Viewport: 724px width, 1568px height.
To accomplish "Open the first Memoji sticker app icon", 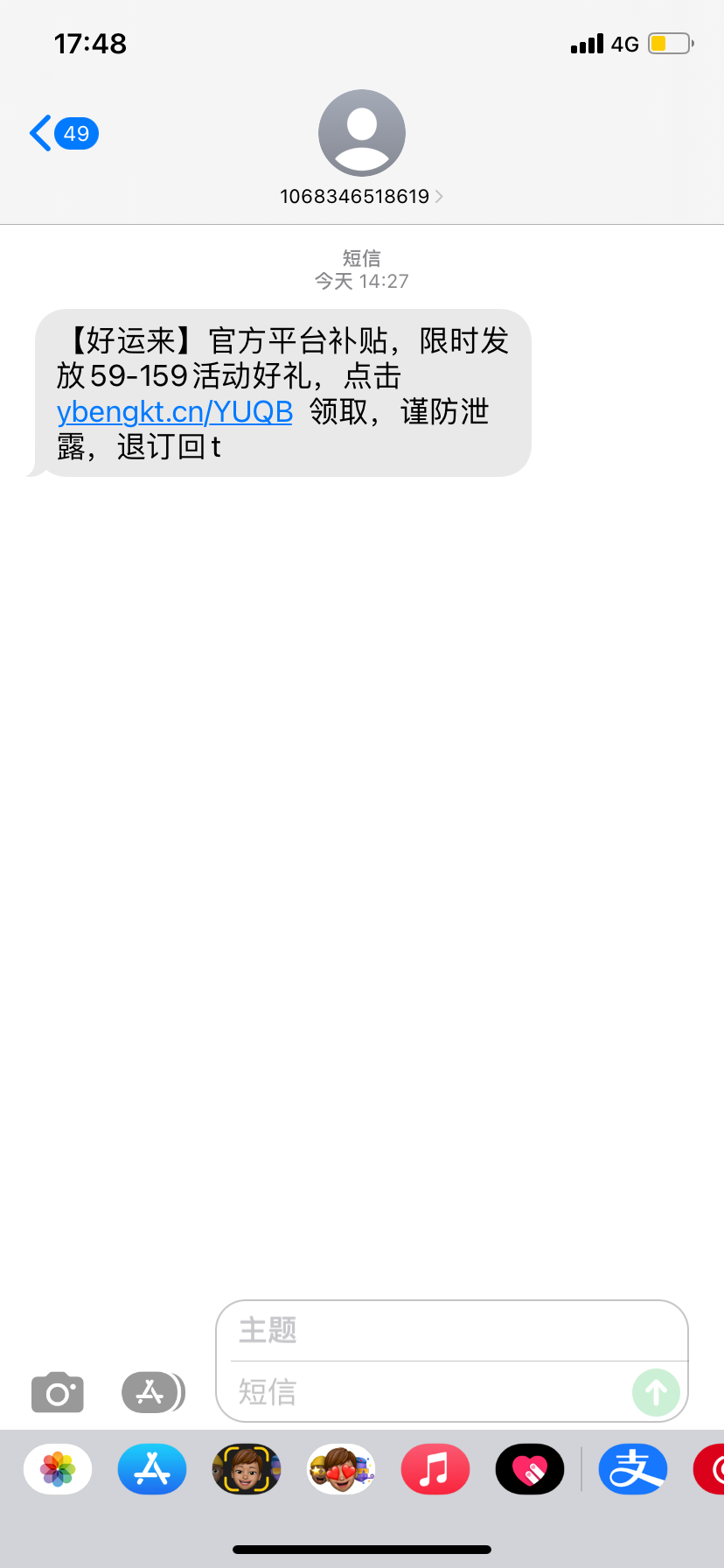I will point(246,1469).
